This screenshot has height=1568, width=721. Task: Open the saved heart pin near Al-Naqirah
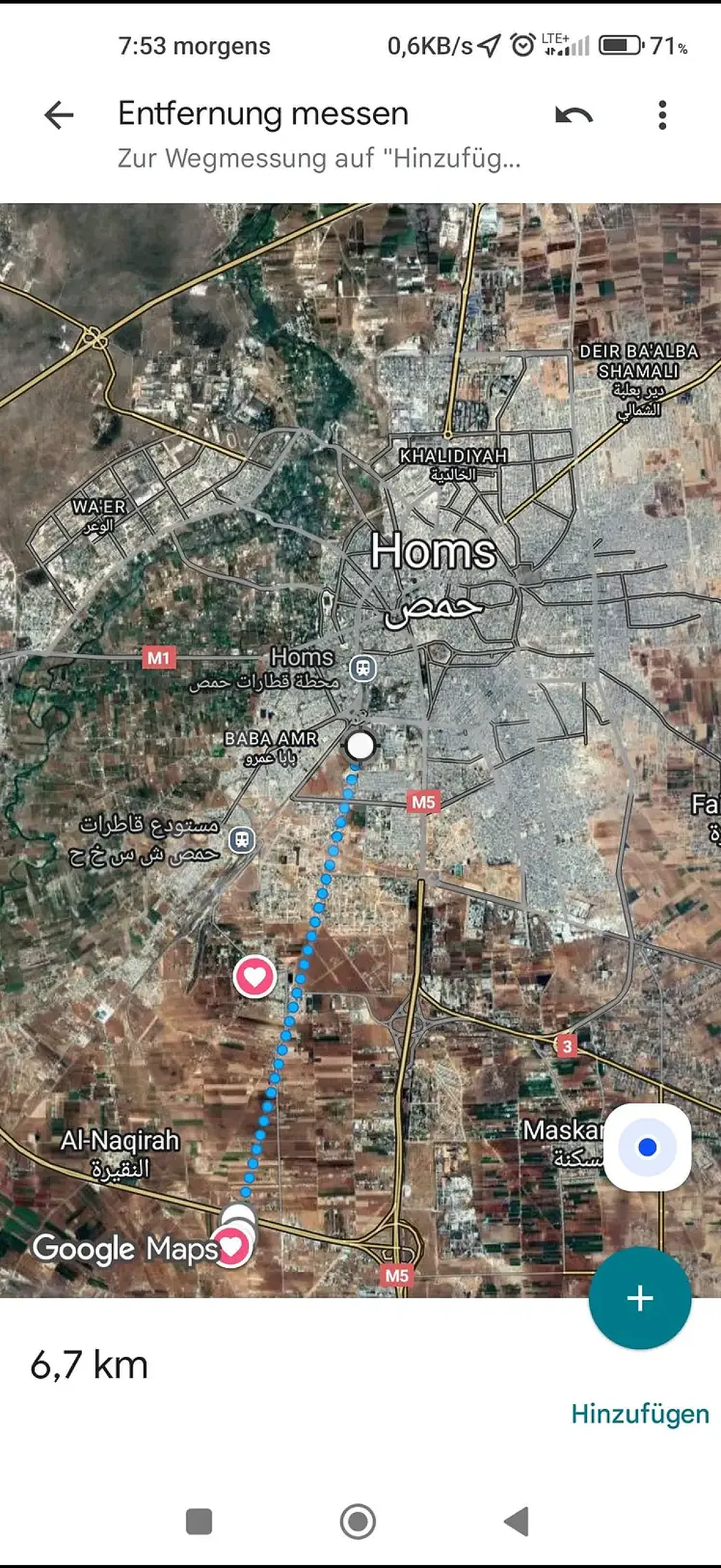pyautogui.click(x=231, y=1248)
